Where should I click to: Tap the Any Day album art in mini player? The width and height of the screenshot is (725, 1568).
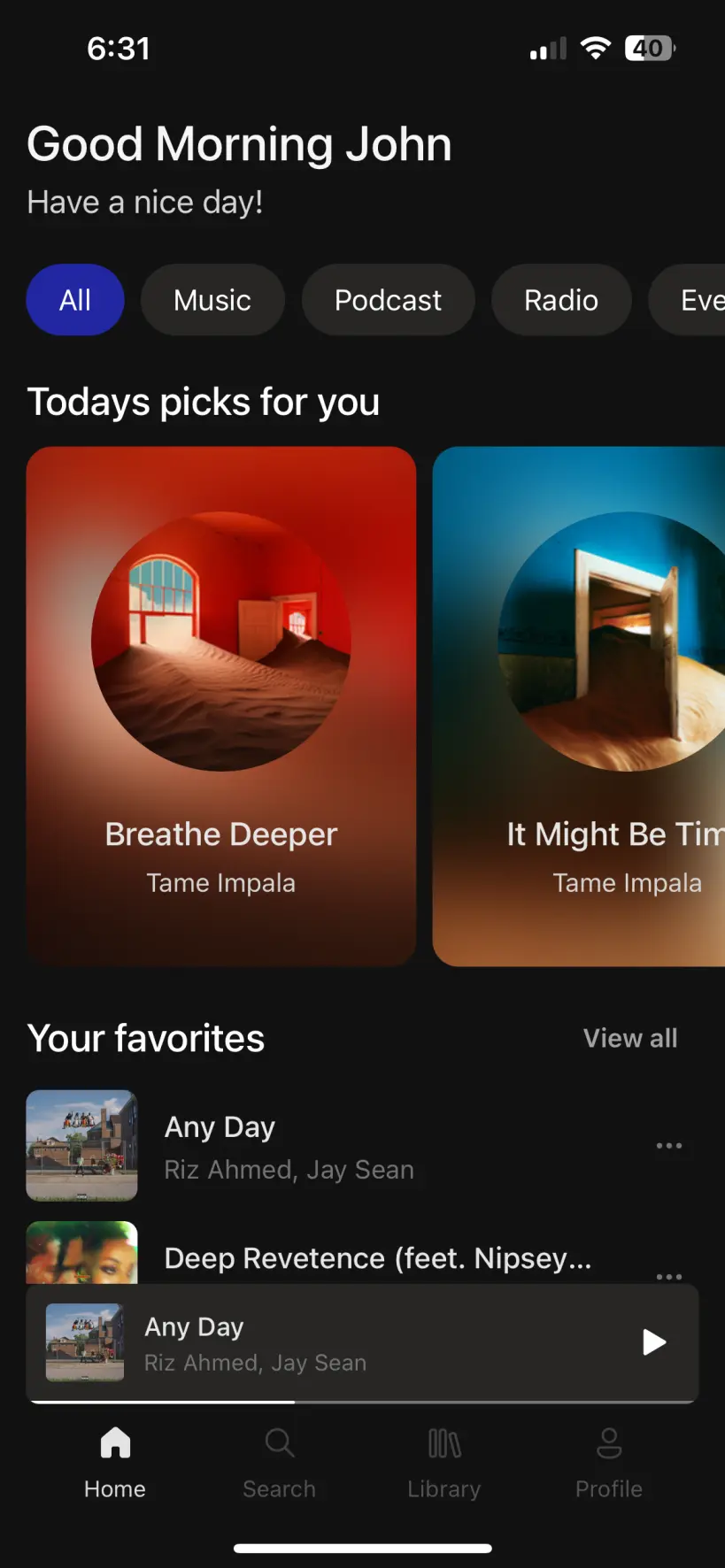pos(84,1342)
